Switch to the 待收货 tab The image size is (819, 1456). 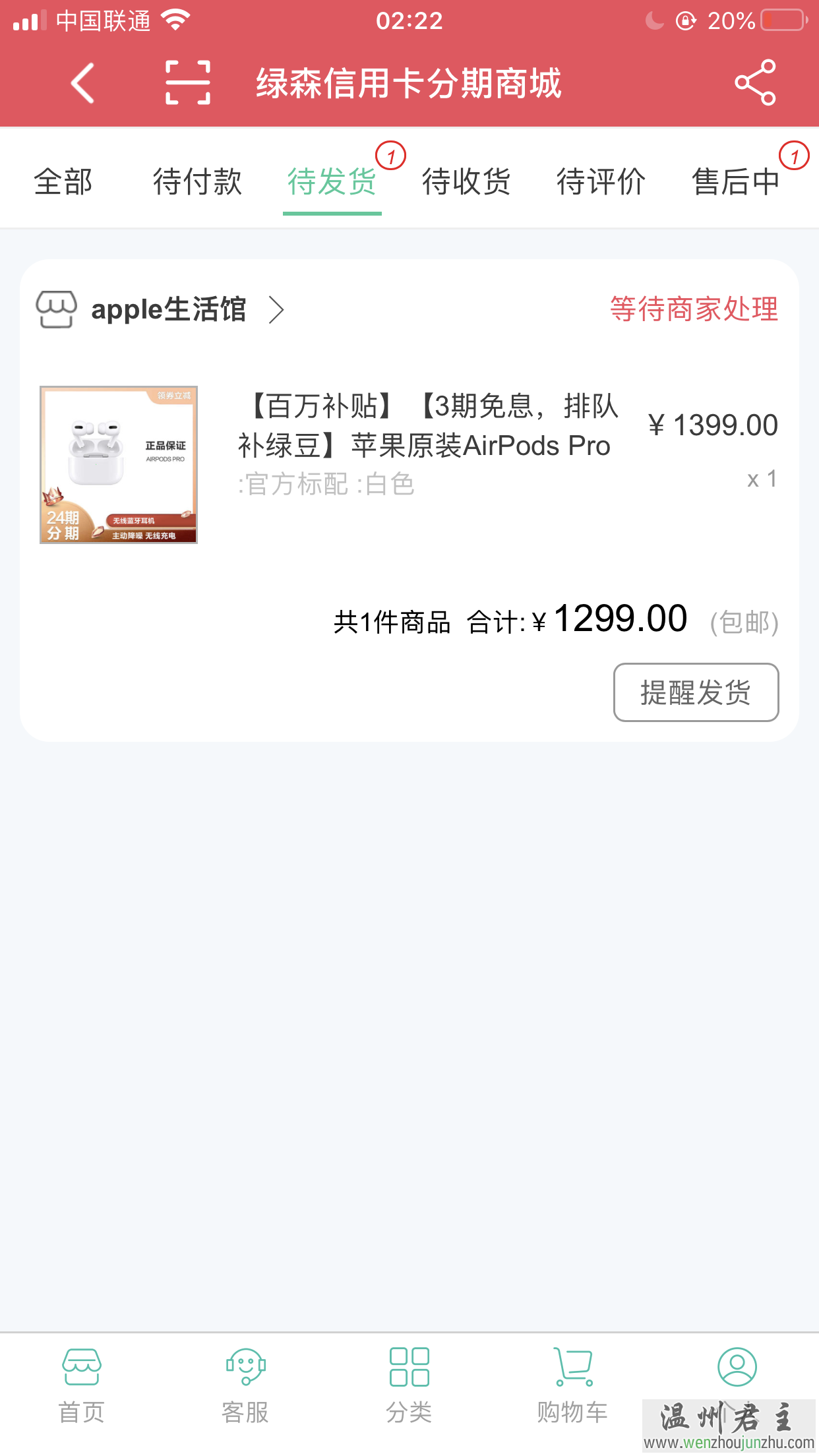[466, 182]
